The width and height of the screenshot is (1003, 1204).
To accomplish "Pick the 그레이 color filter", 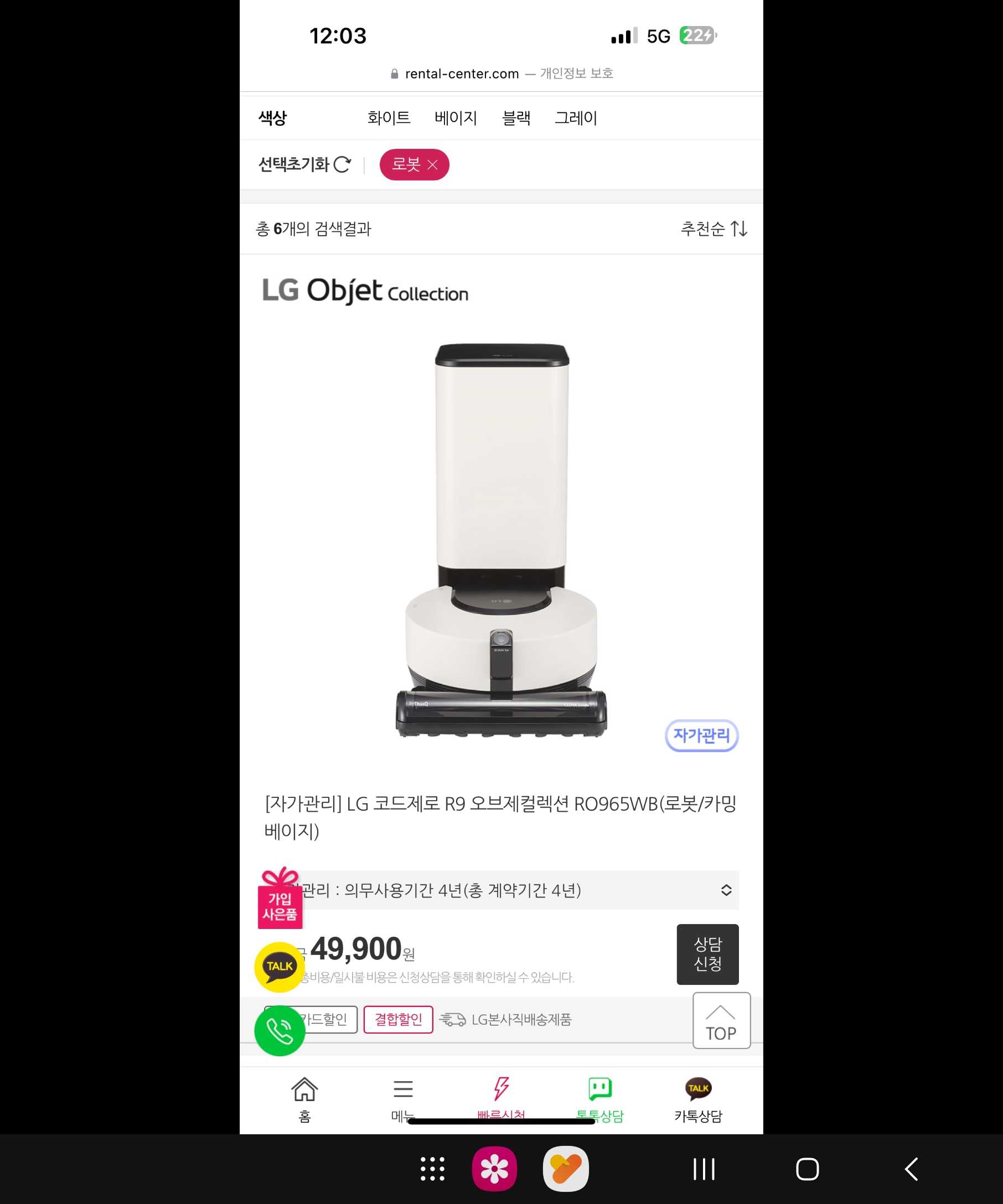I will (576, 117).
